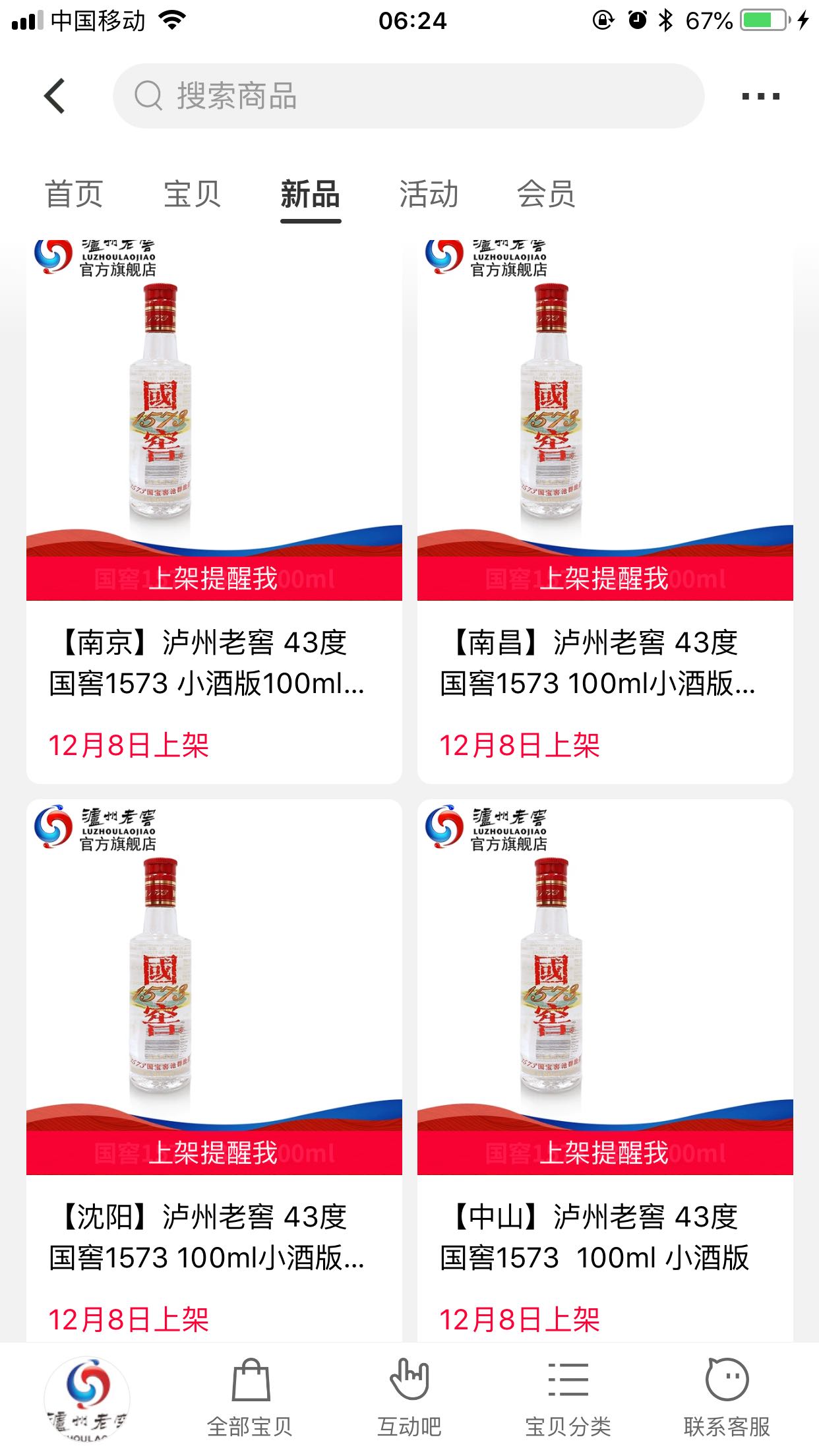Contact customer service via 联系客服
This screenshot has width=819, height=1456.
click(727, 1398)
